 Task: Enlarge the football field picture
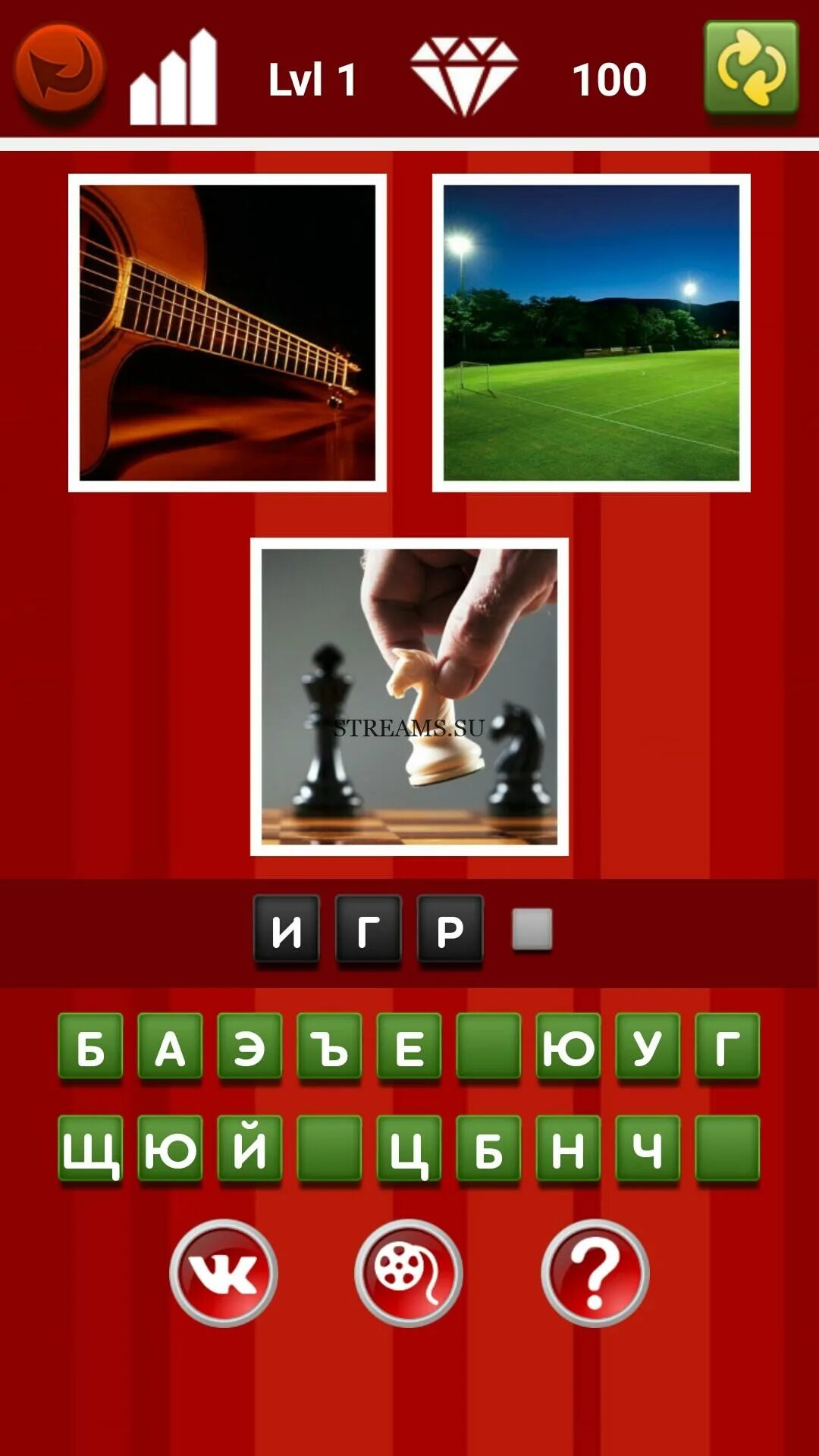click(591, 333)
